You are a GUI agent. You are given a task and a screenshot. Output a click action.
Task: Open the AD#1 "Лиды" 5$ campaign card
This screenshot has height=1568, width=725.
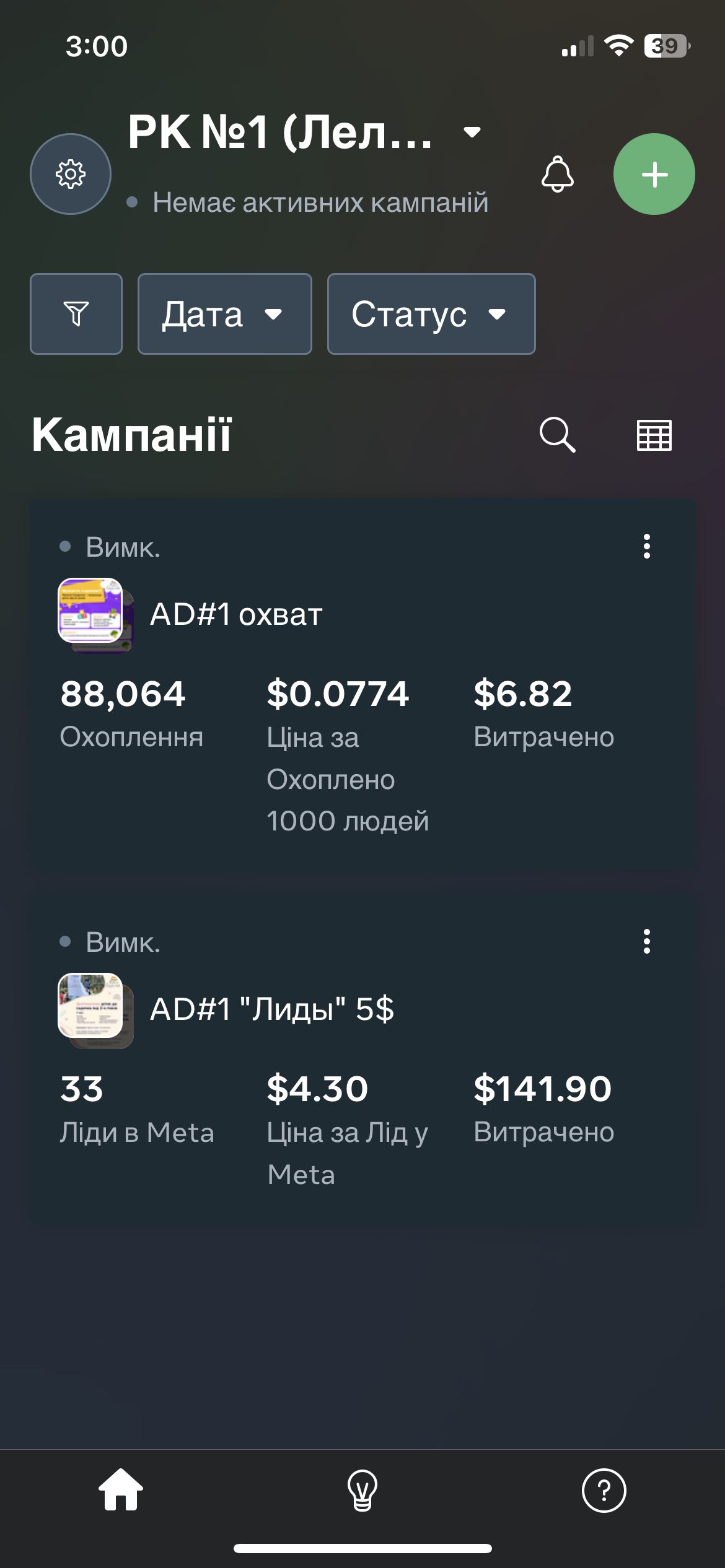coord(271,1010)
